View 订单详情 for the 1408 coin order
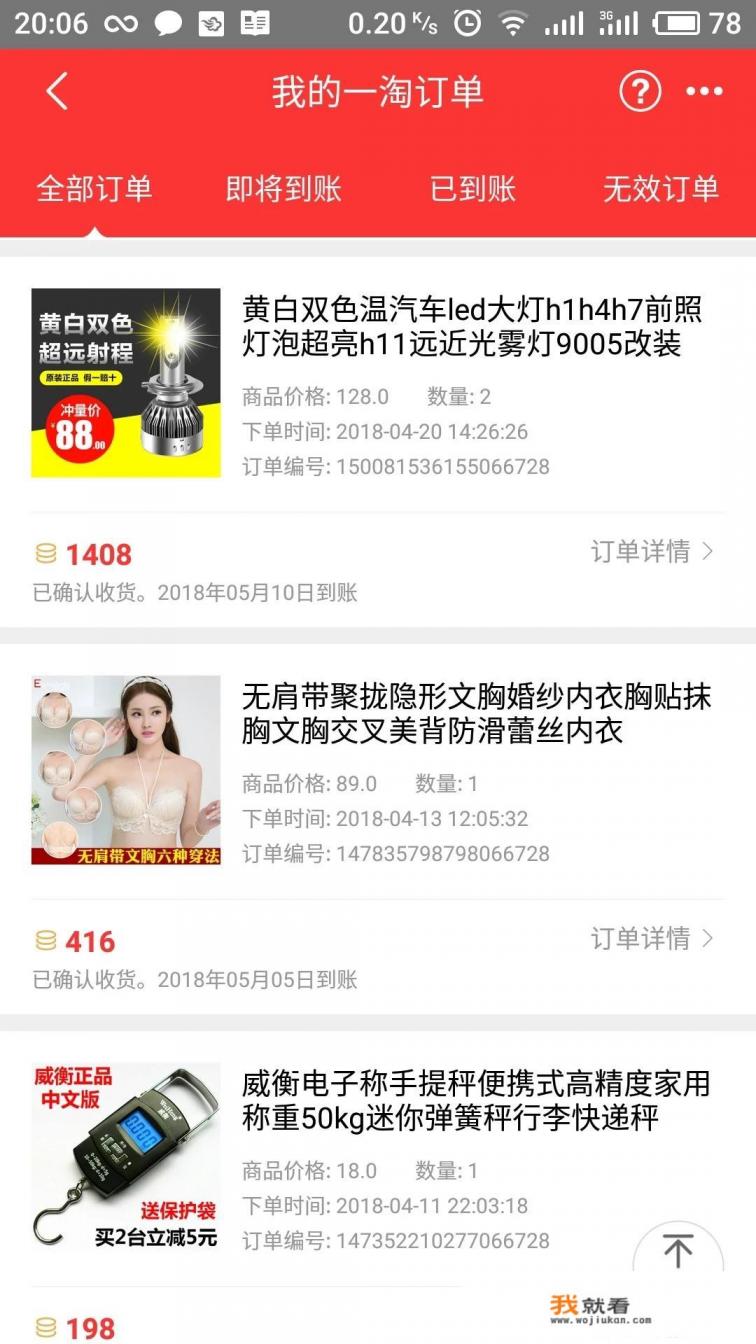756x1344 pixels. click(x=652, y=551)
